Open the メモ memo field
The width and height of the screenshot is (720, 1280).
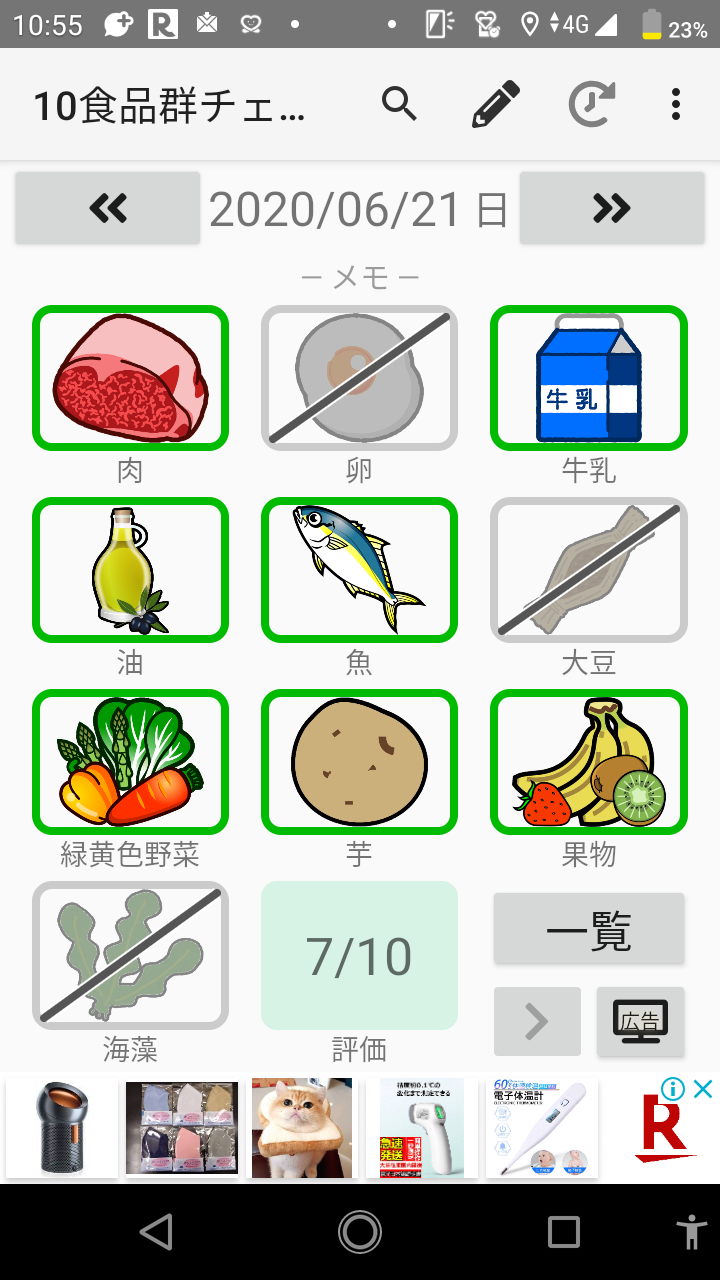coord(360,278)
